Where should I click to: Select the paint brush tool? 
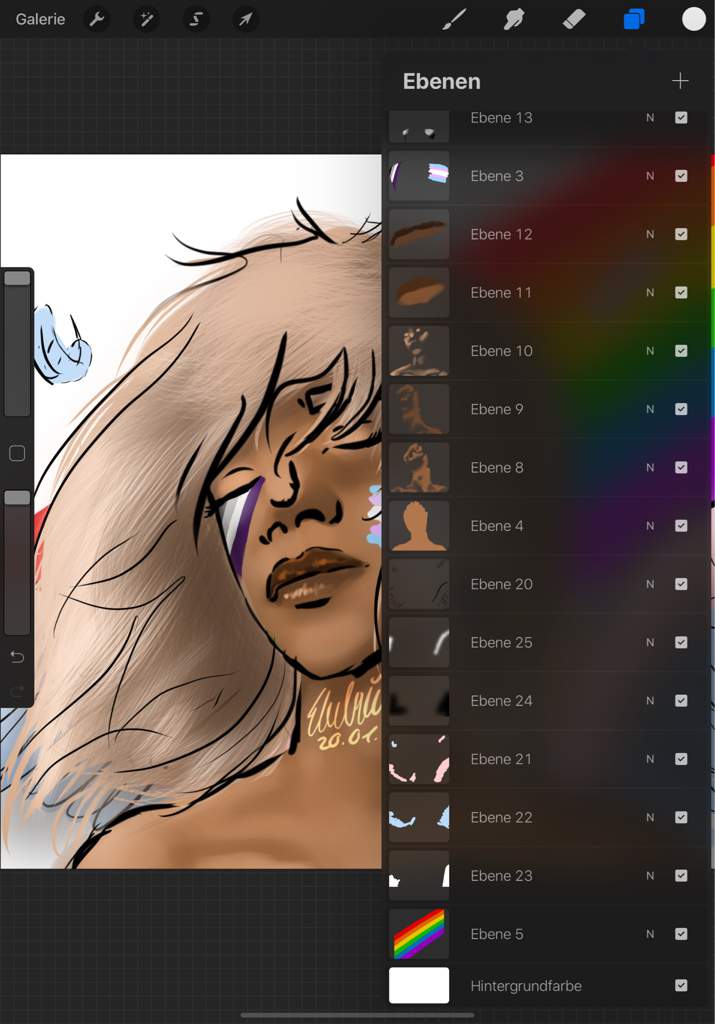pyautogui.click(x=455, y=19)
